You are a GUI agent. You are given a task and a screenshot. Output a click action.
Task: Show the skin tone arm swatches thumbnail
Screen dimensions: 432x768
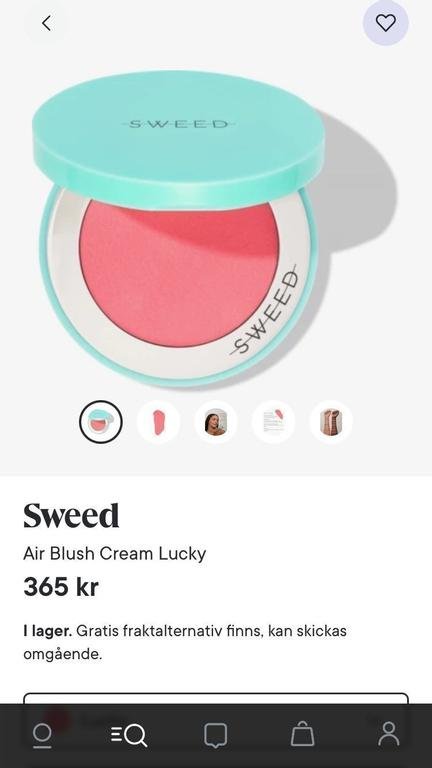coord(331,422)
